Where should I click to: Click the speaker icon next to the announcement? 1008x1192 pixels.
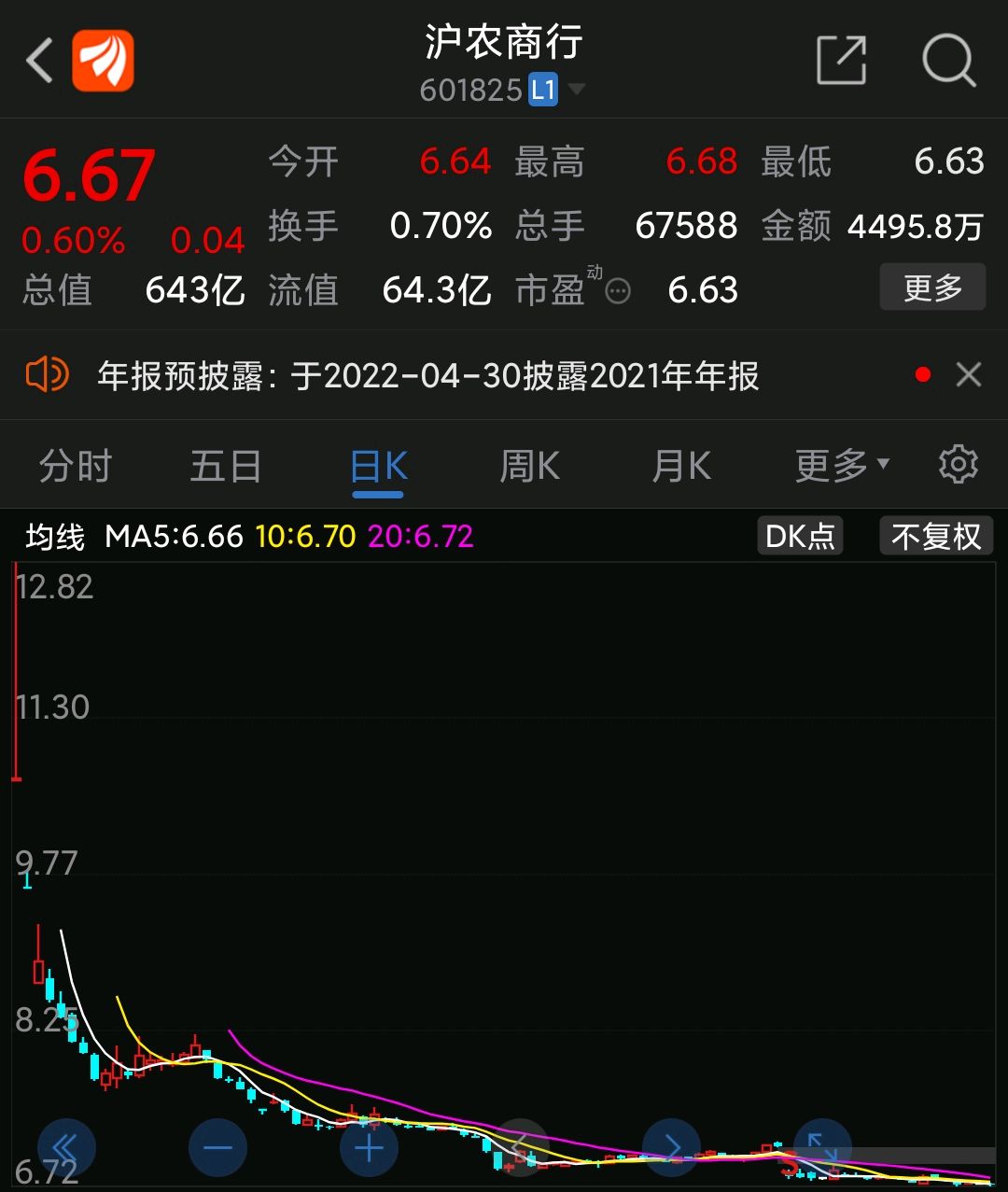click(x=47, y=375)
